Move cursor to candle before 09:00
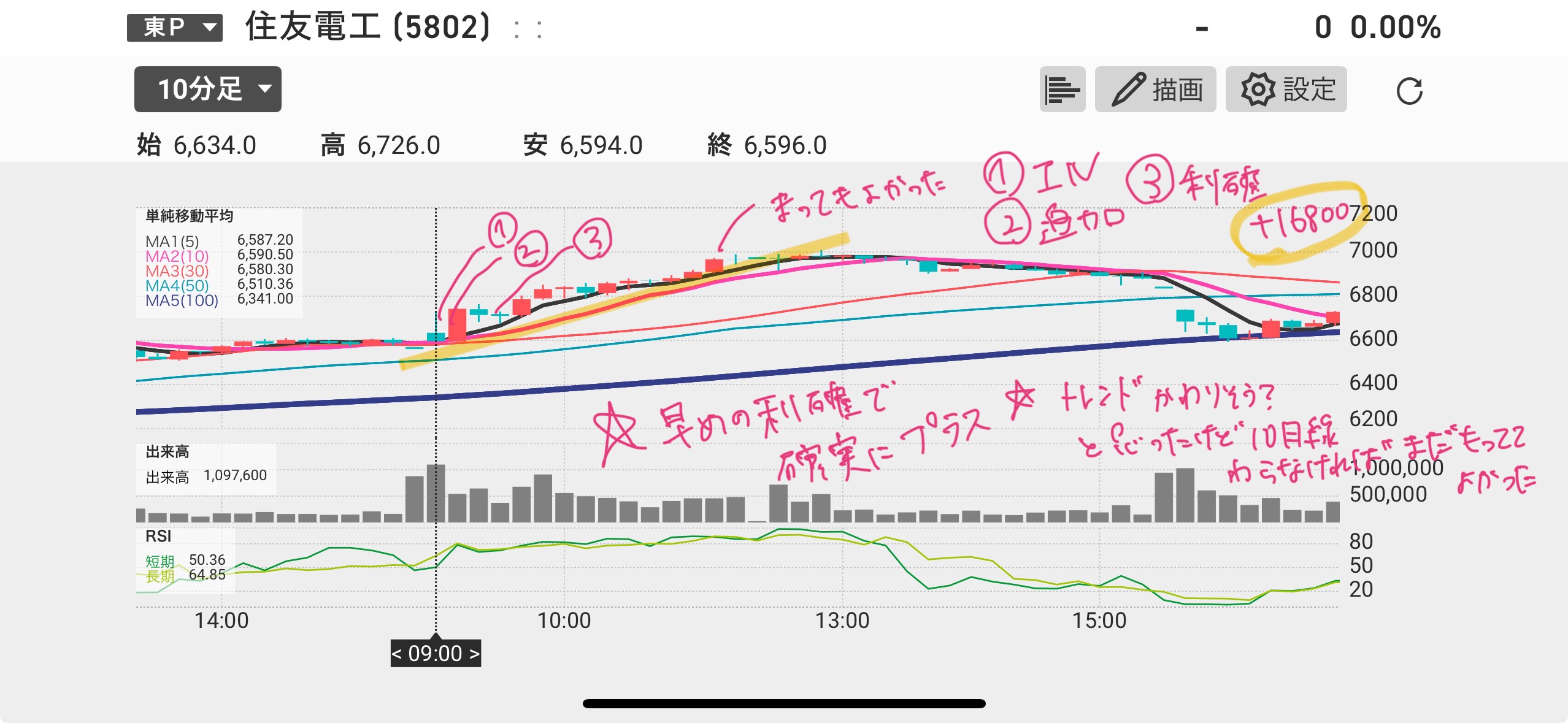Image resolution: width=1568 pixels, height=723 pixels. [398, 654]
